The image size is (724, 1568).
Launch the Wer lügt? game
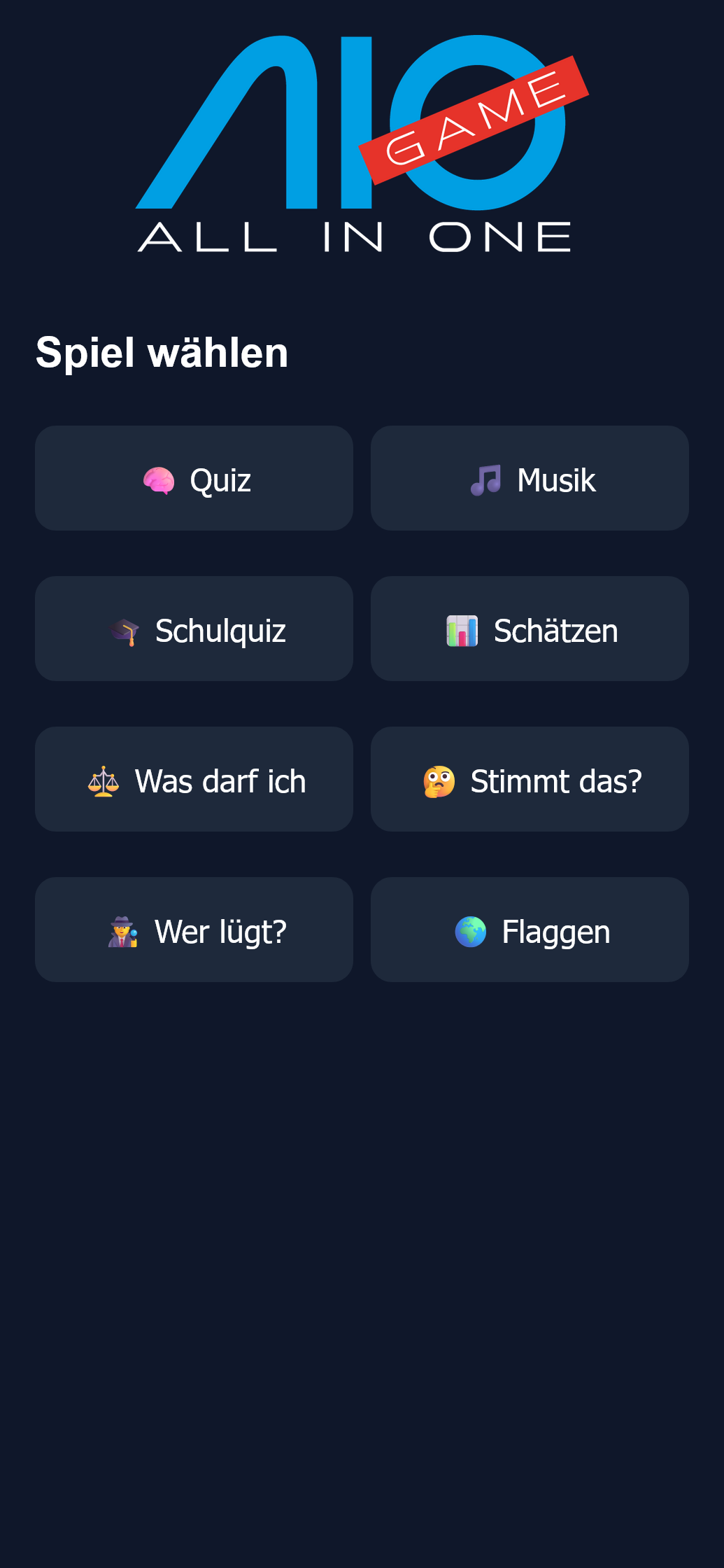tap(194, 930)
